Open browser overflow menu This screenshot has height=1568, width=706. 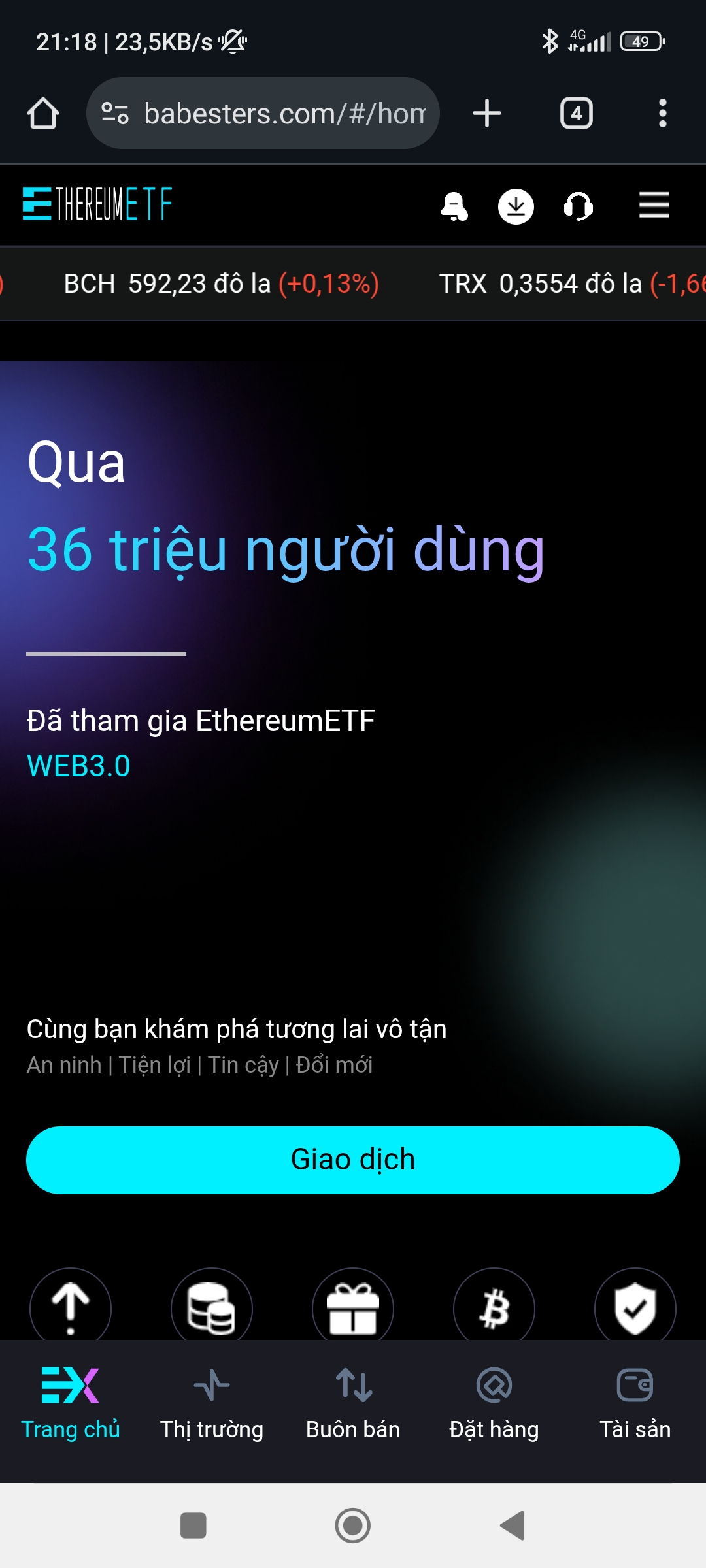point(662,114)
